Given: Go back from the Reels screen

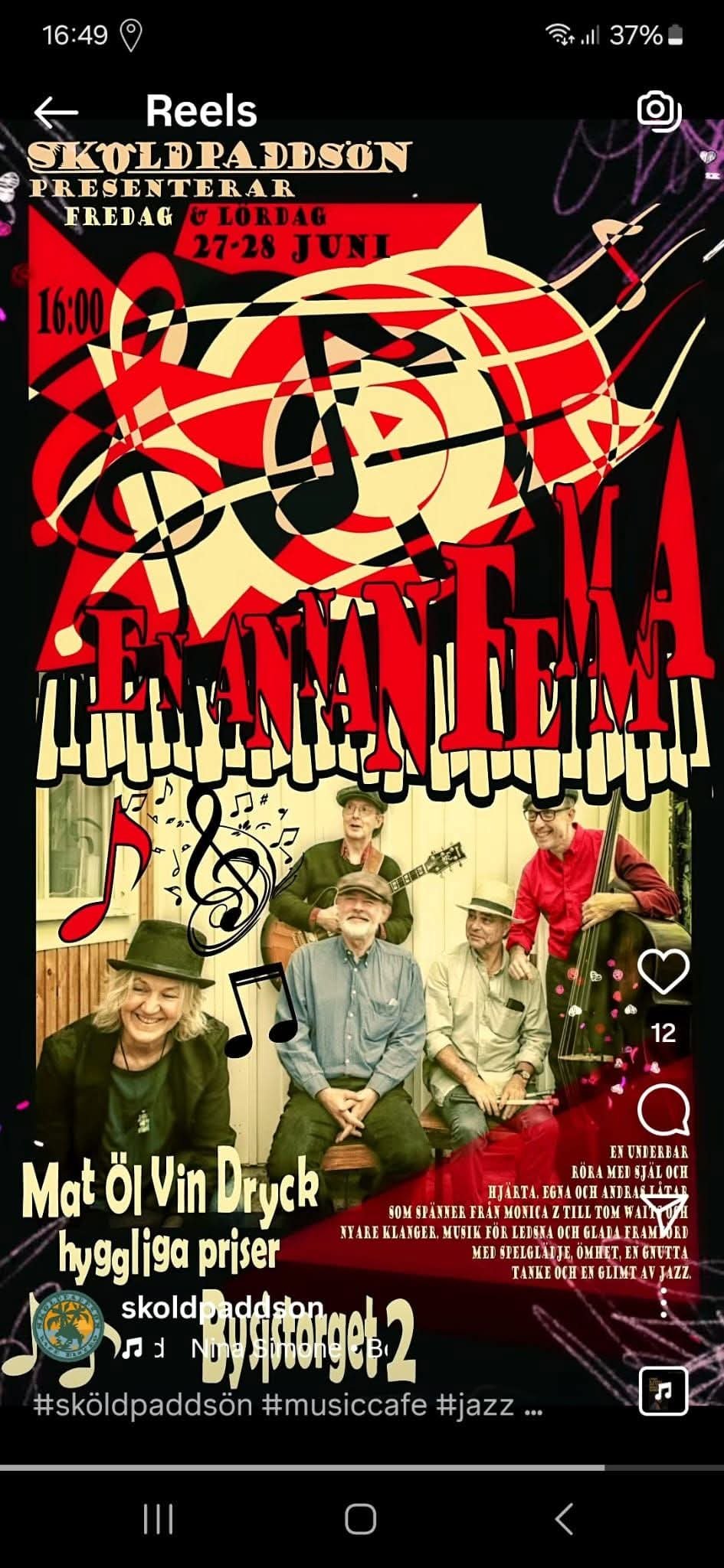Looking at the screenshot, I should (56, 113).
